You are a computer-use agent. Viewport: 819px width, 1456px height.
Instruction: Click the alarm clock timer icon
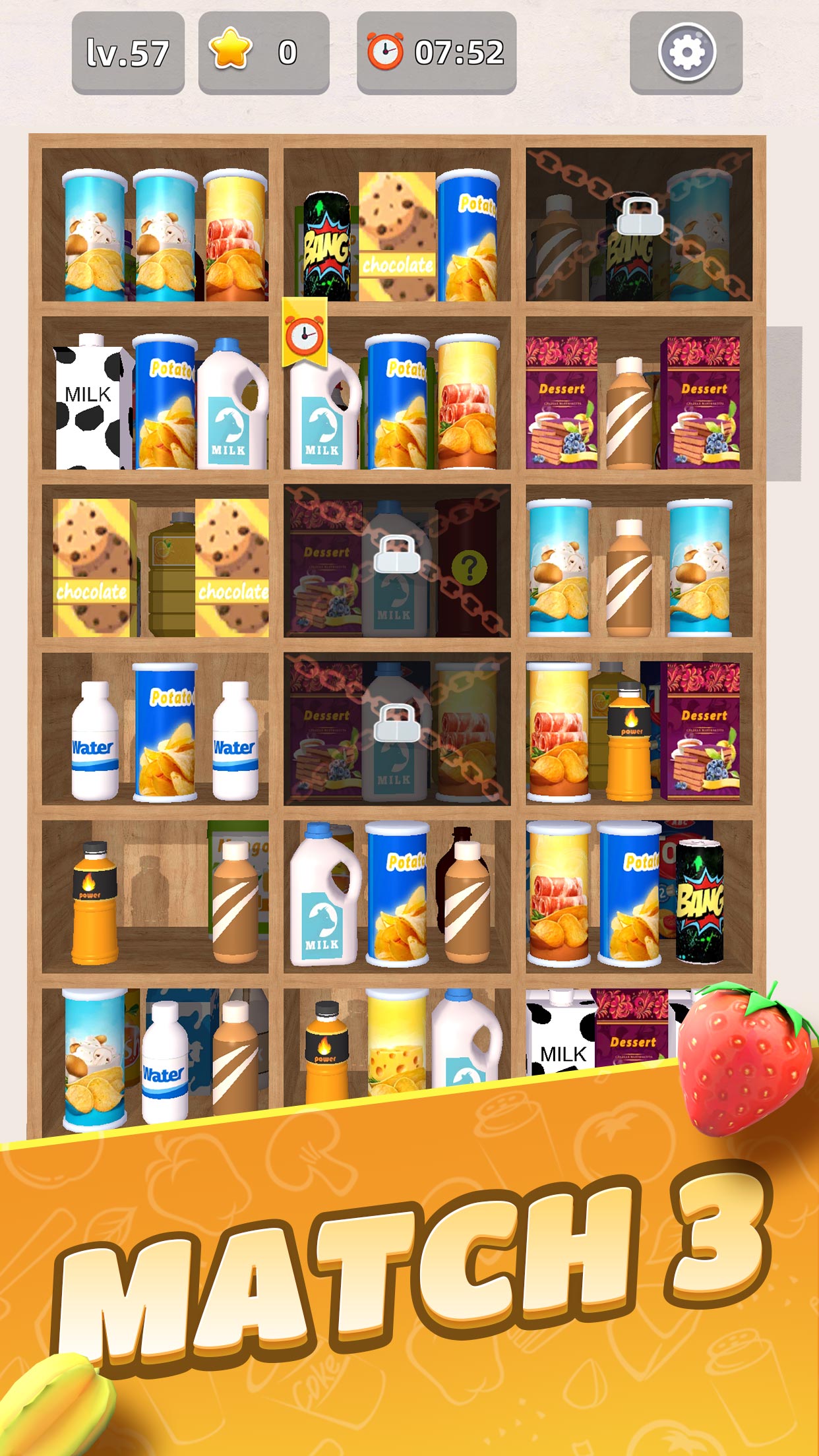point(384,49)
